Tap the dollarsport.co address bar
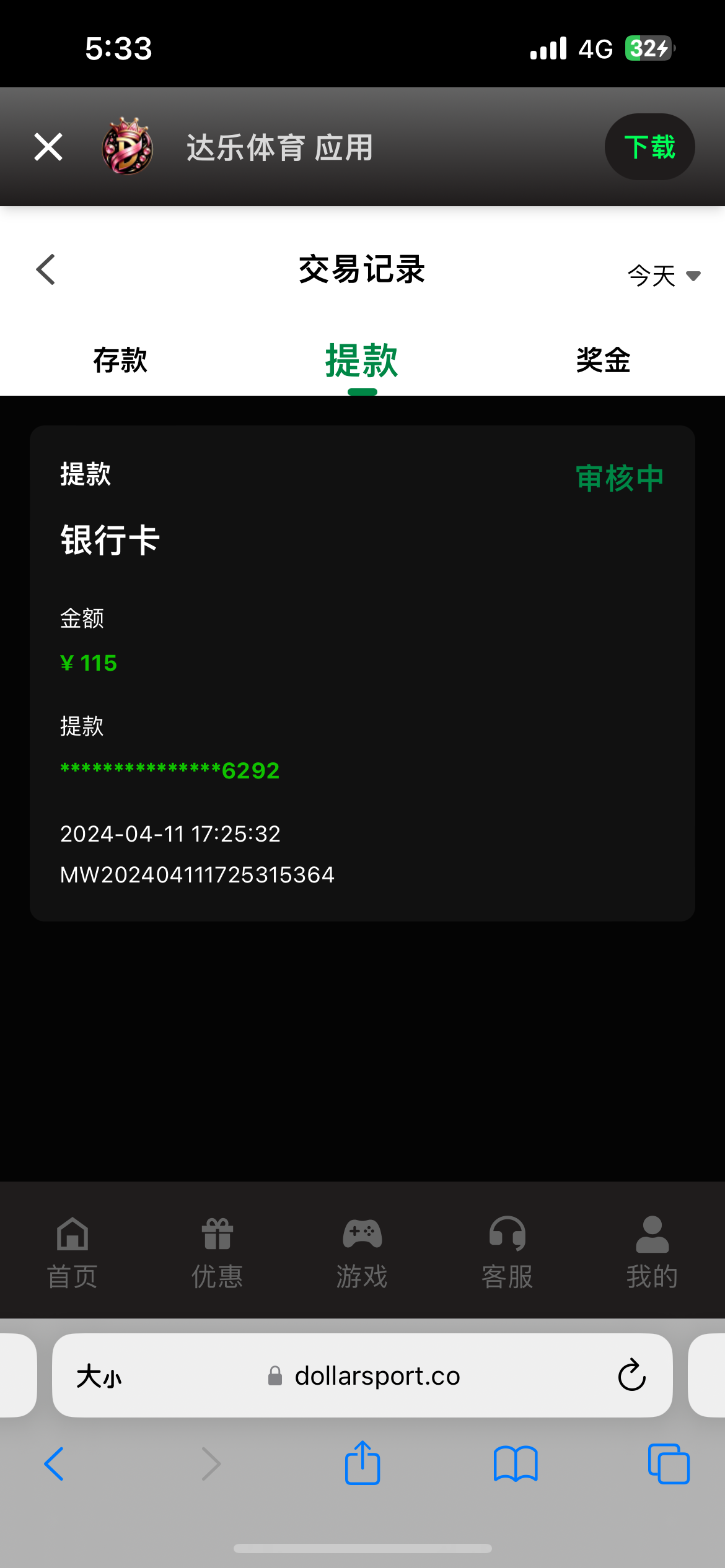725x1568 pixels. [377, 1376]
